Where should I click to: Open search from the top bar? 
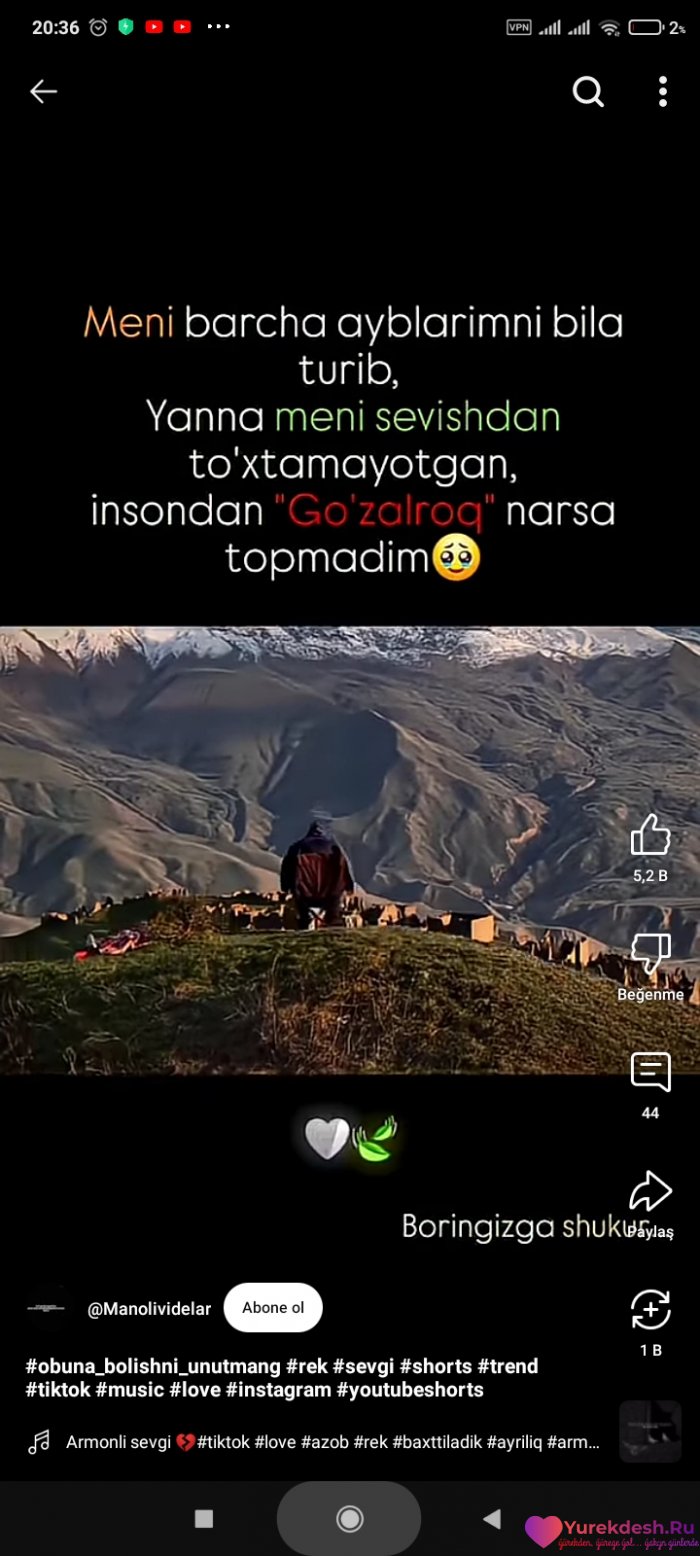(588, 92)
